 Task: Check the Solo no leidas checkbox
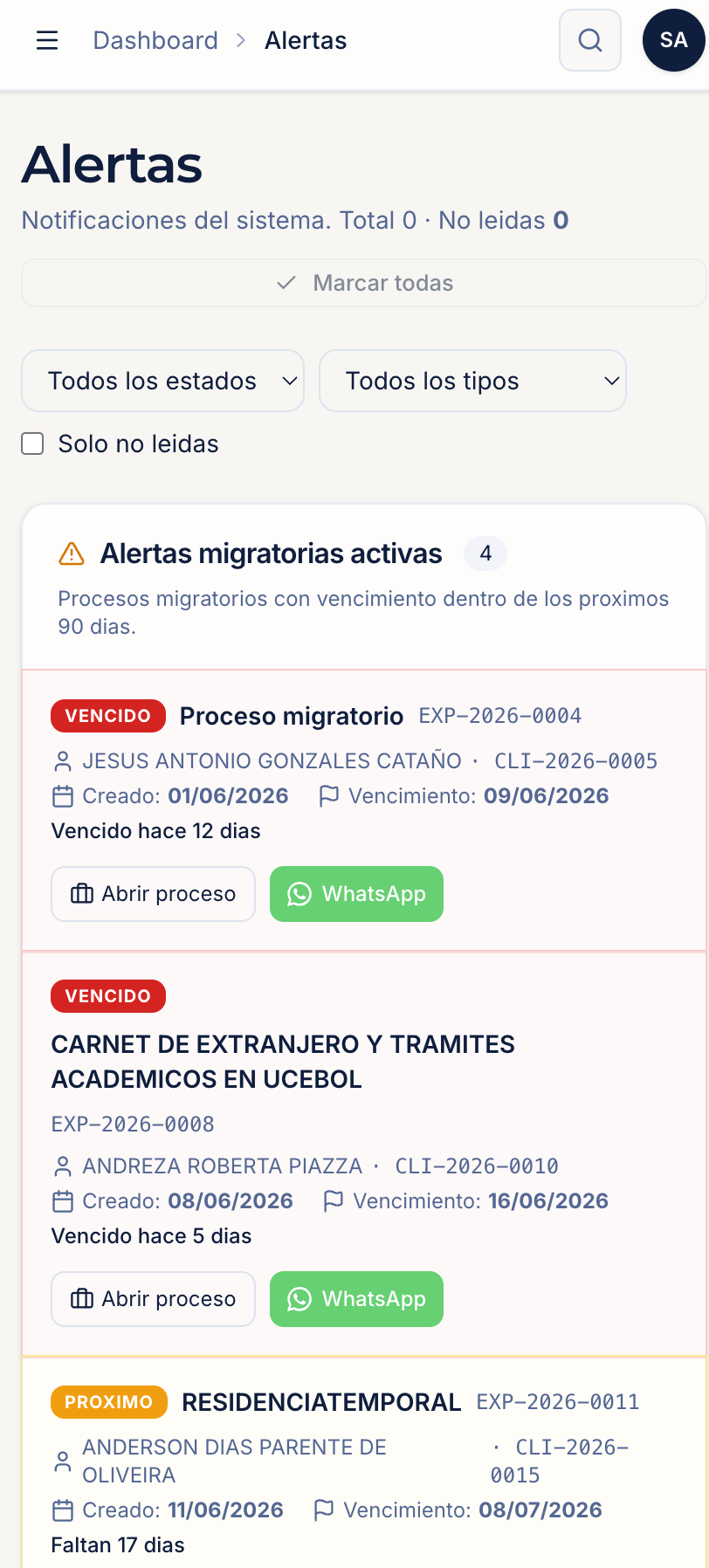point(32,444)
